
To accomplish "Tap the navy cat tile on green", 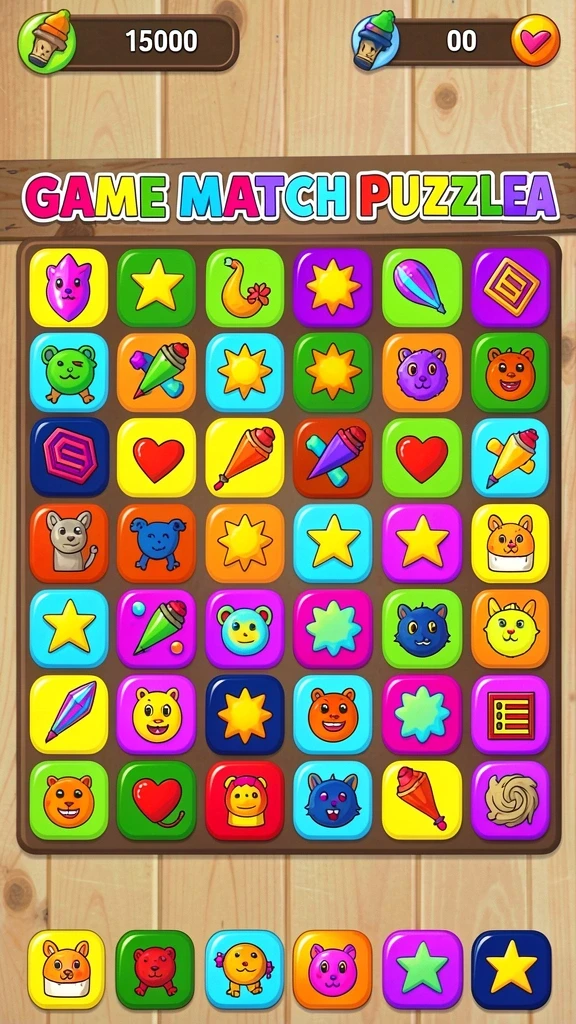I will click(x=421, y=628).
